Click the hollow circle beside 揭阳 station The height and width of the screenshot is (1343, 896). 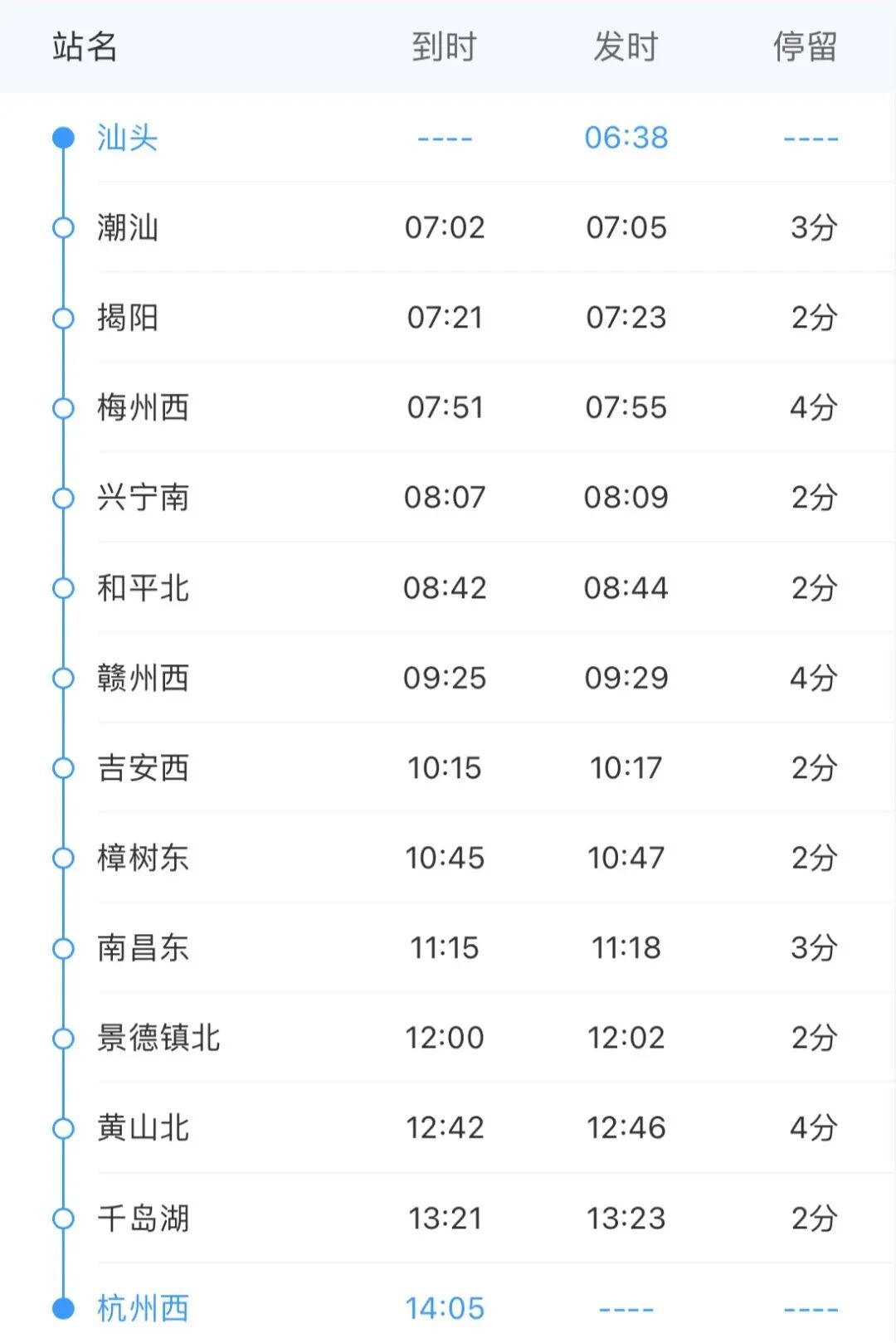tap(61, 318)
